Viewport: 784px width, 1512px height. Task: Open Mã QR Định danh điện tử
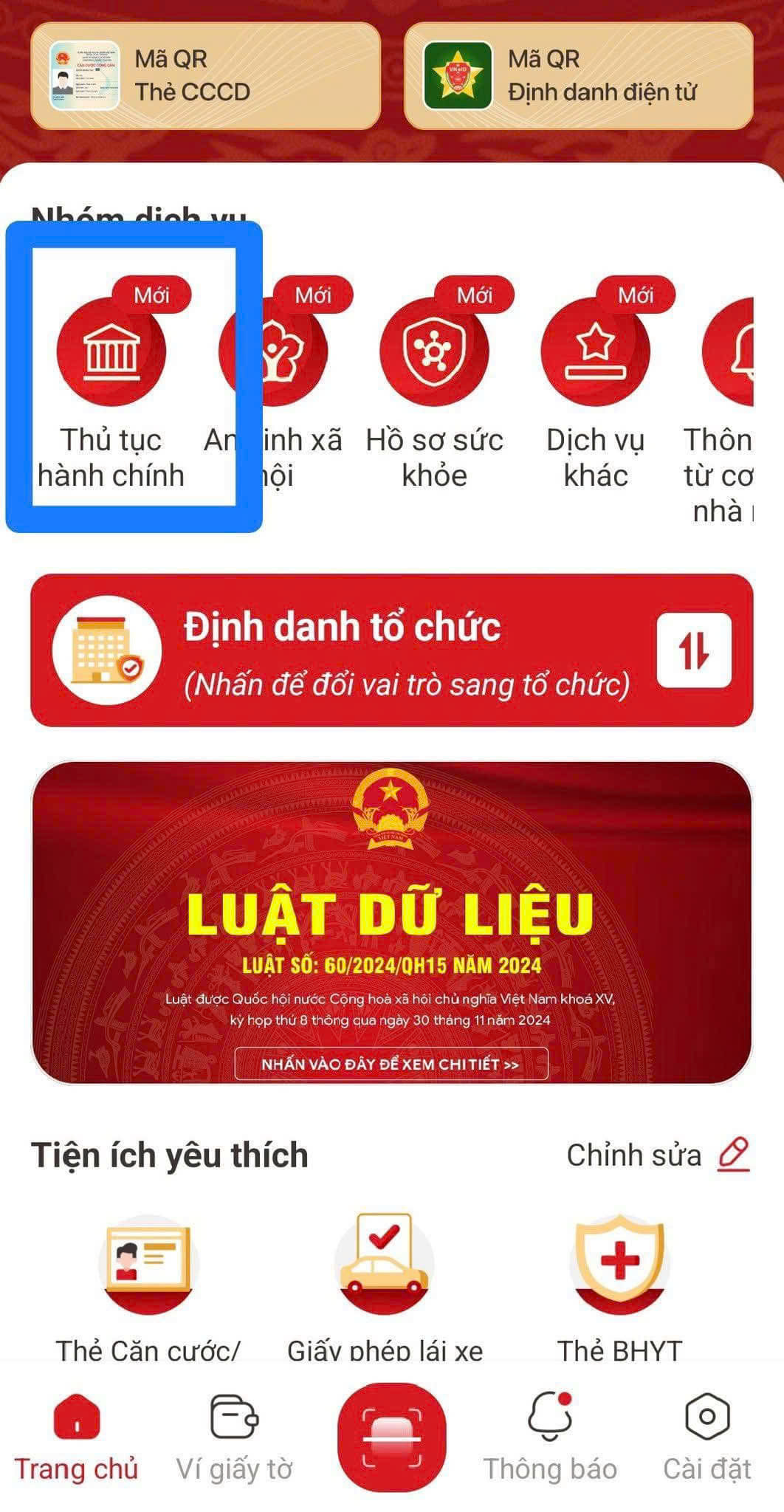click(578, 76)
